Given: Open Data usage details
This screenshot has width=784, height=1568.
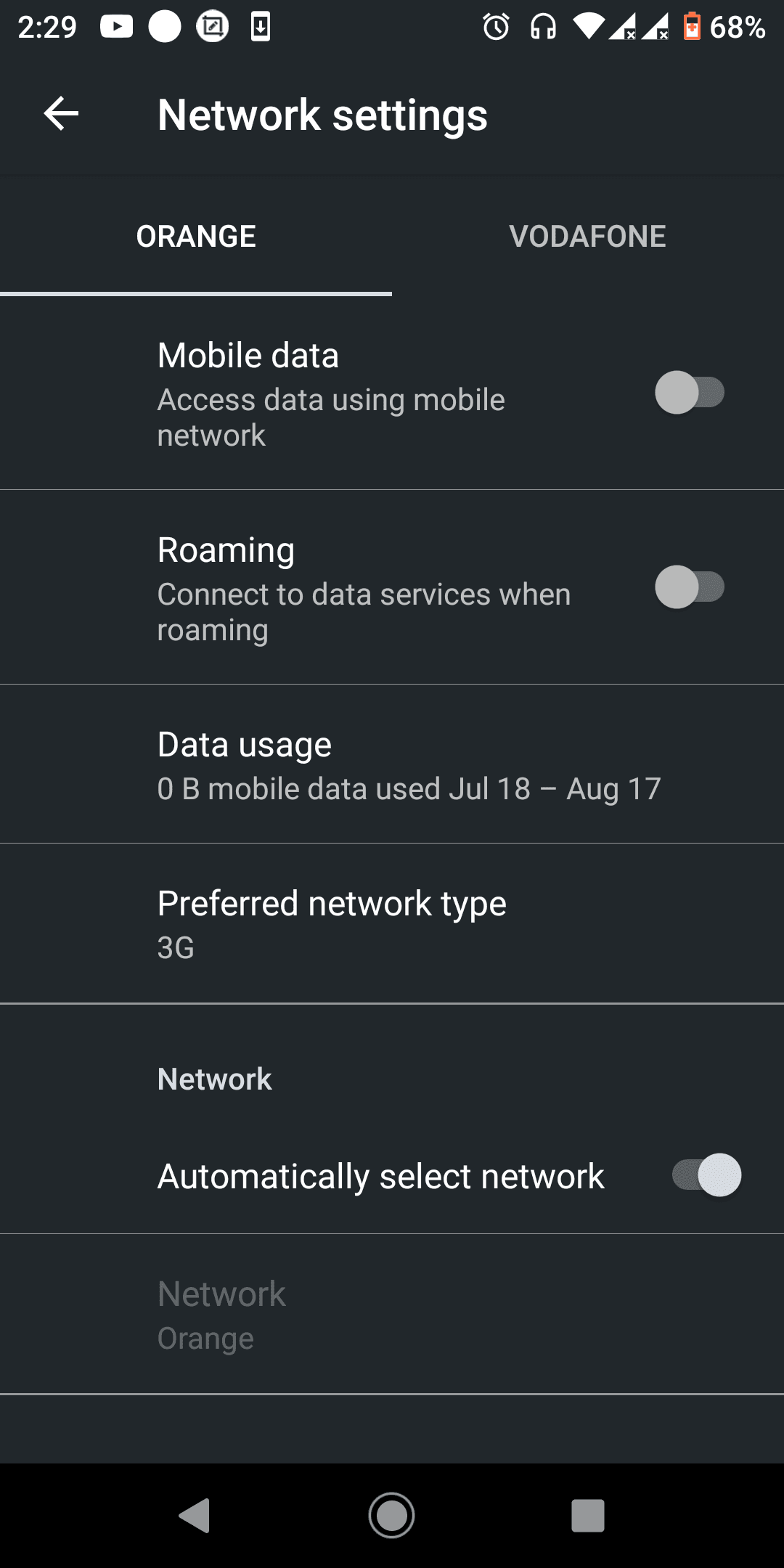Looking at the screenshot, I should pos(392,765).
